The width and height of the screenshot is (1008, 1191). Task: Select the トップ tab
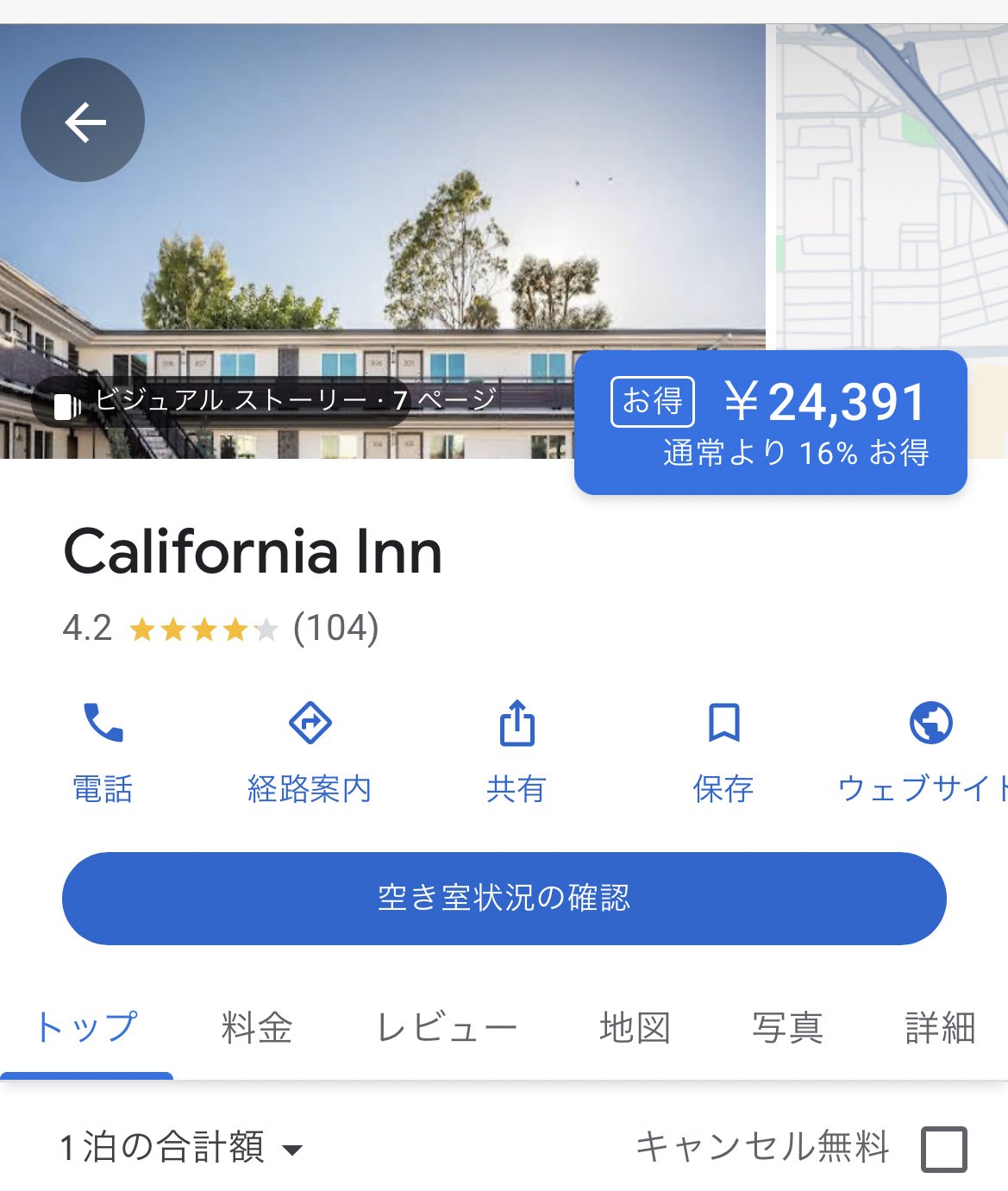(86, 1028)
